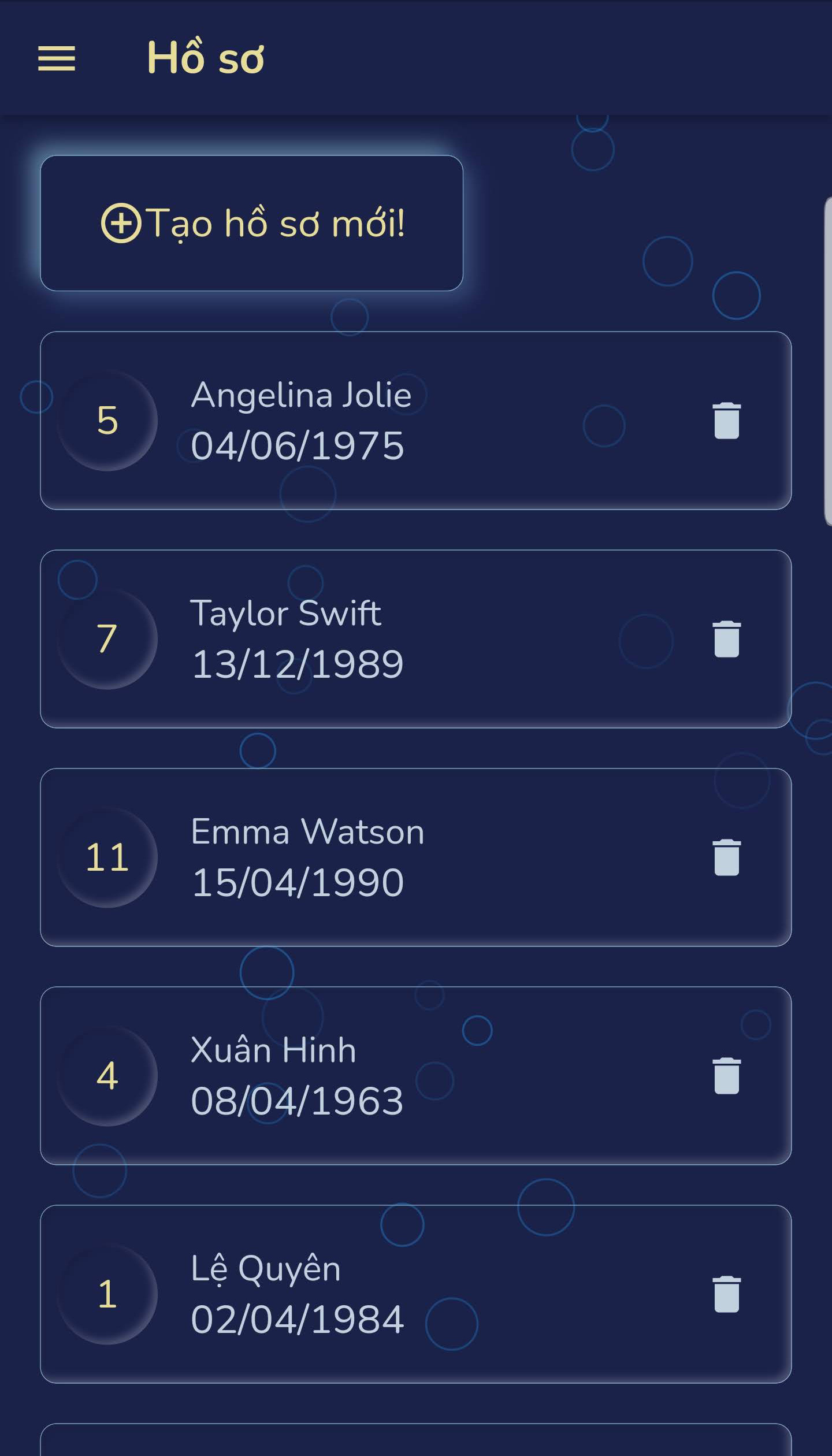
Task: Open the Xuân Hinh profile card
Action: pos(404,1075)
